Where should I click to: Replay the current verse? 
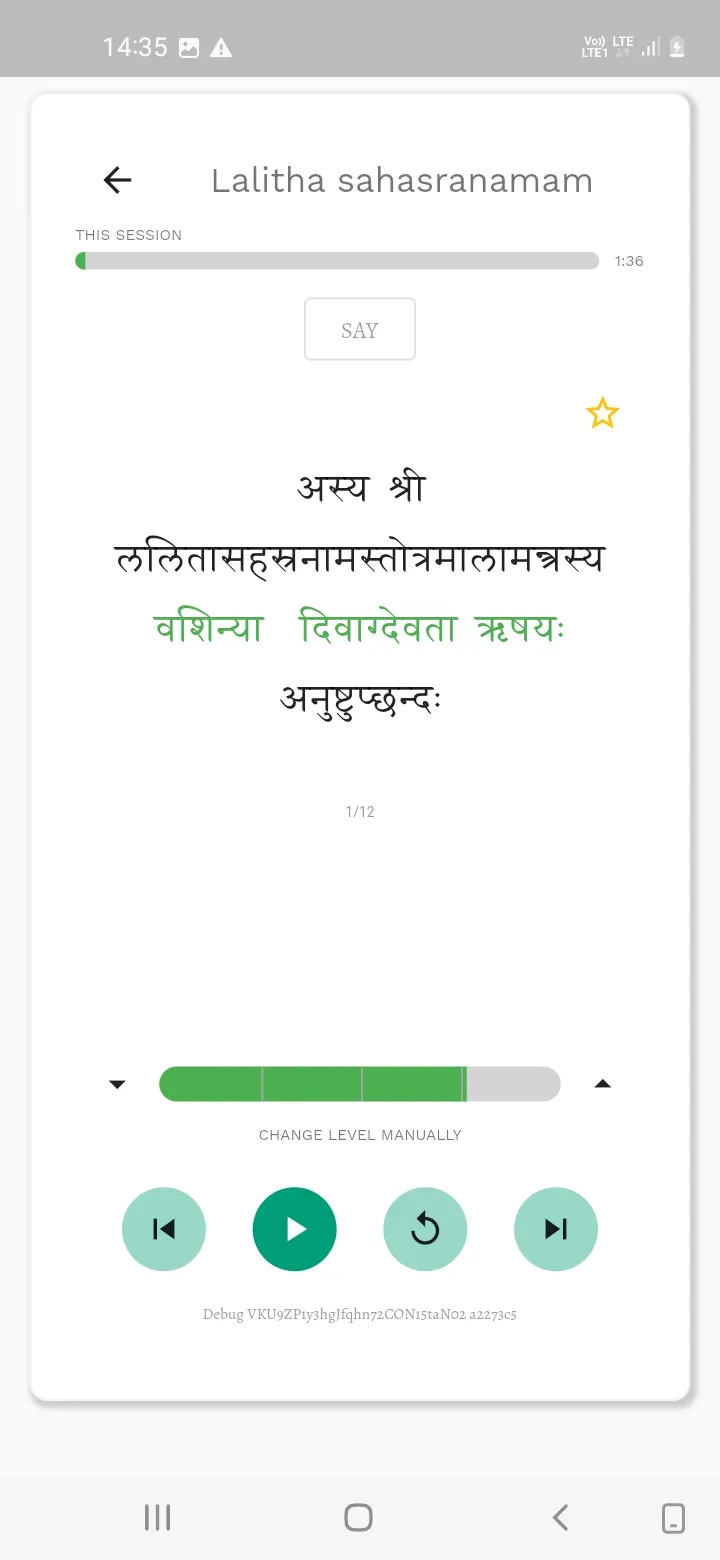425,1229
